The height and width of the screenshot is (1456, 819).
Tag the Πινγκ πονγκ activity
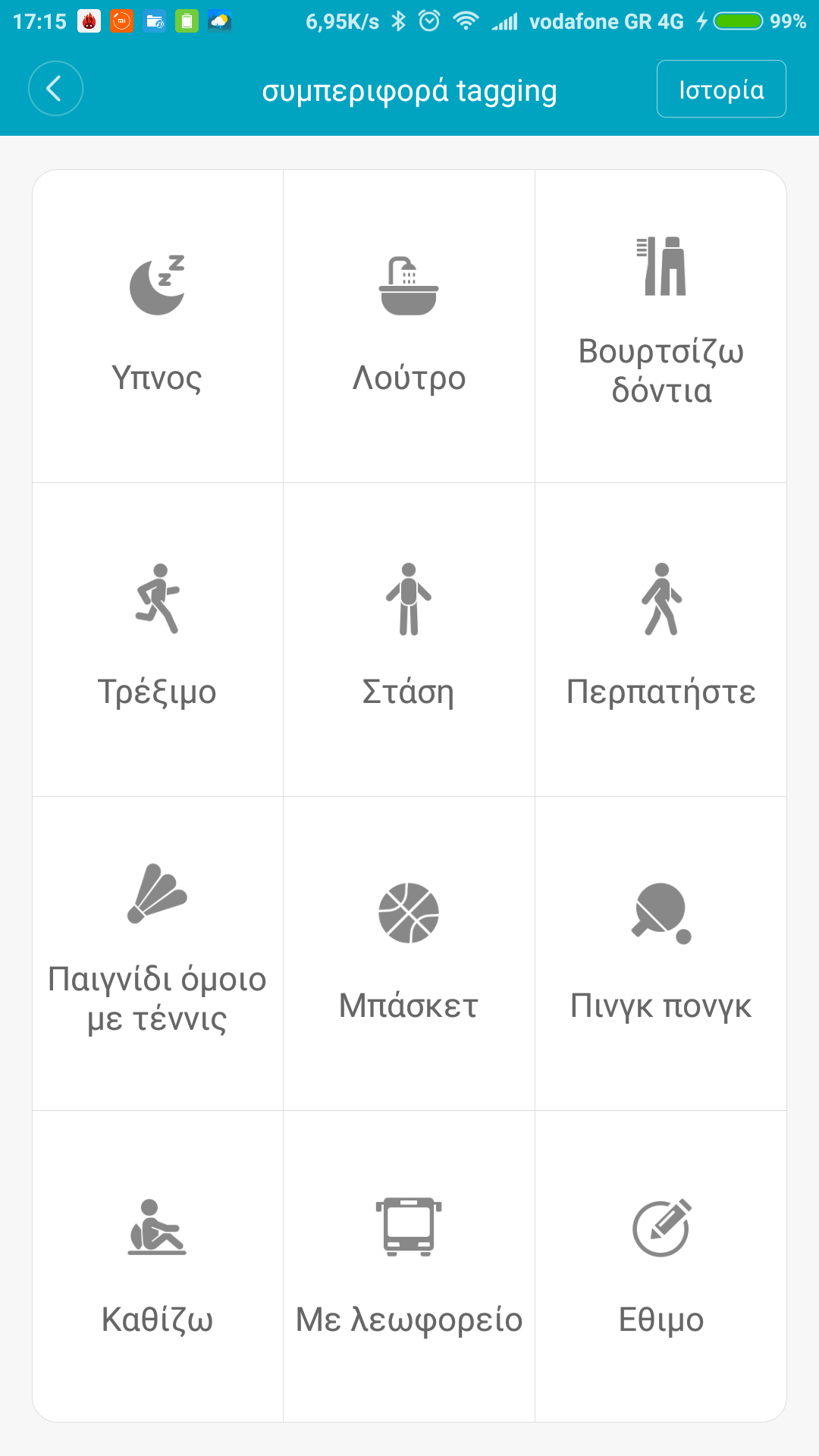661,953
